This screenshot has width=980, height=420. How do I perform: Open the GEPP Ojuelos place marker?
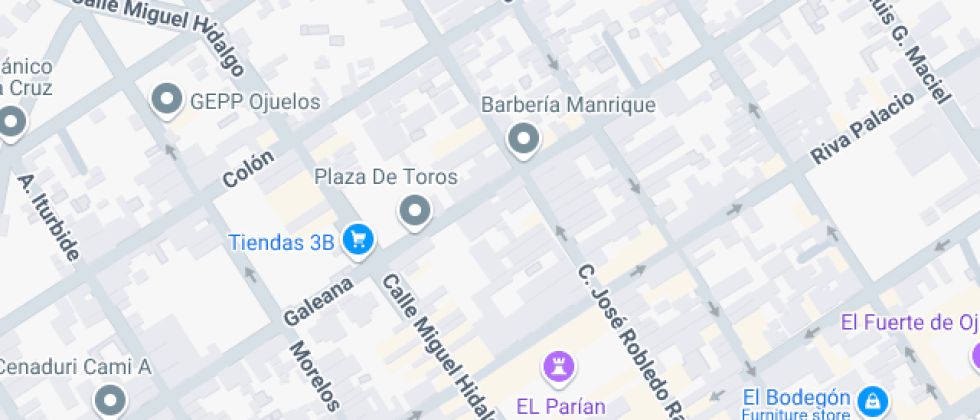(164, 98)
